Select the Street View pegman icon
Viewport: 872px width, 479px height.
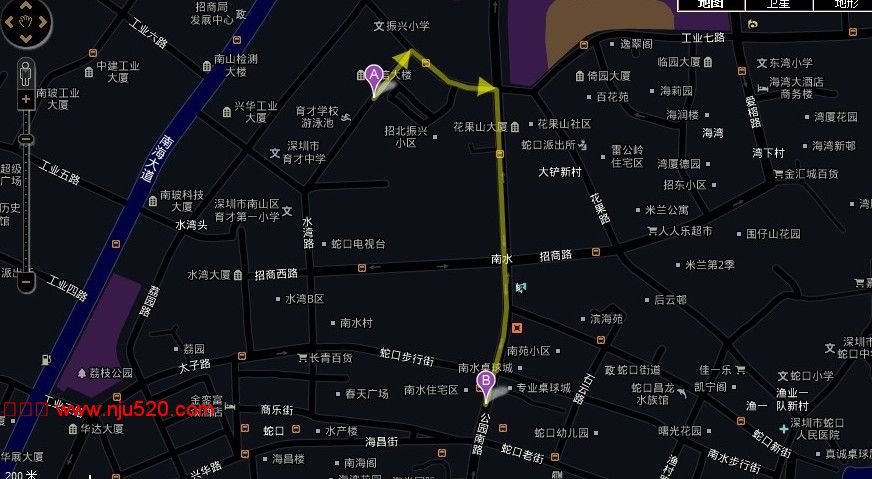coord(26,72)
